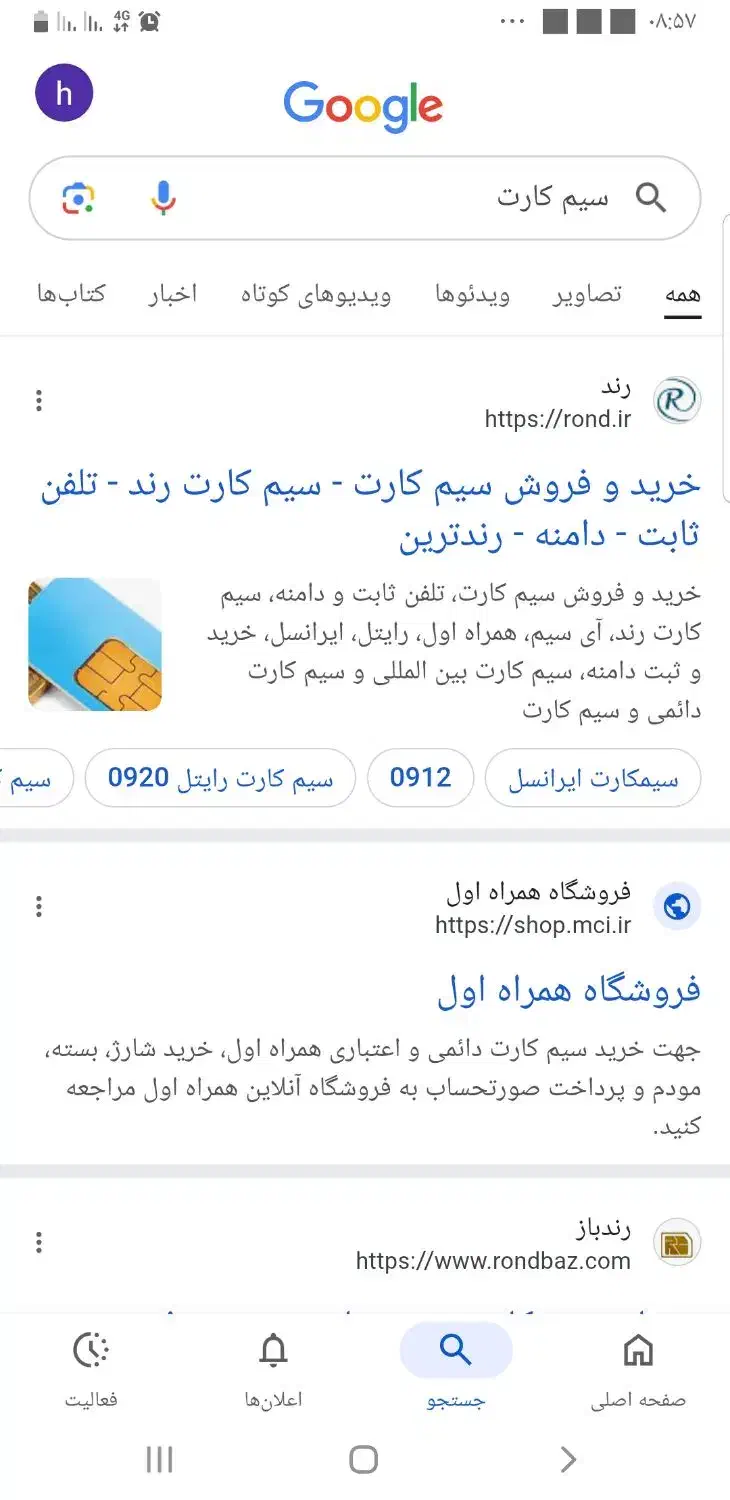Viewport: 730px width, 1500px height.
Task: Start a voice search with the microphone
Action: [160, 198]
